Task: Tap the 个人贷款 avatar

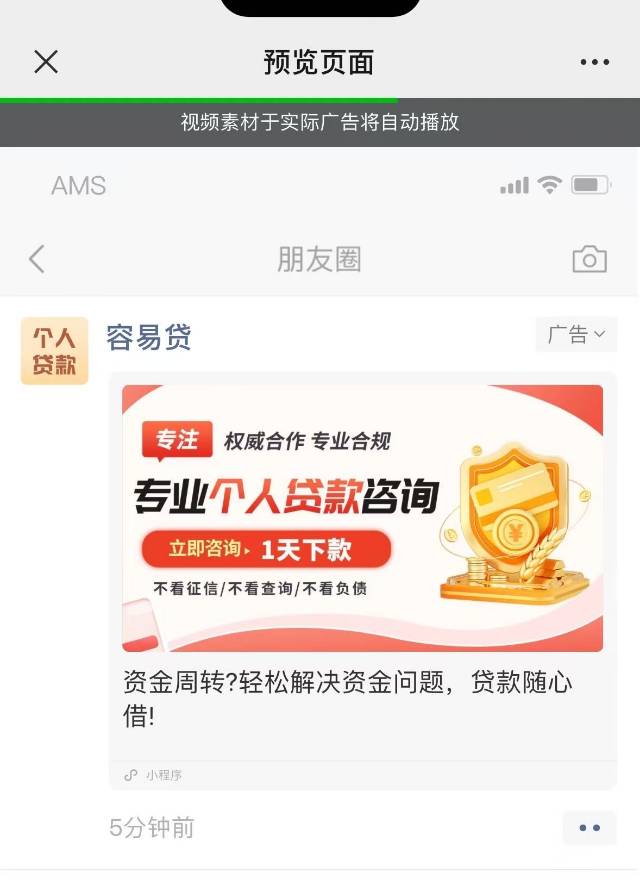Action: (55, 351)
